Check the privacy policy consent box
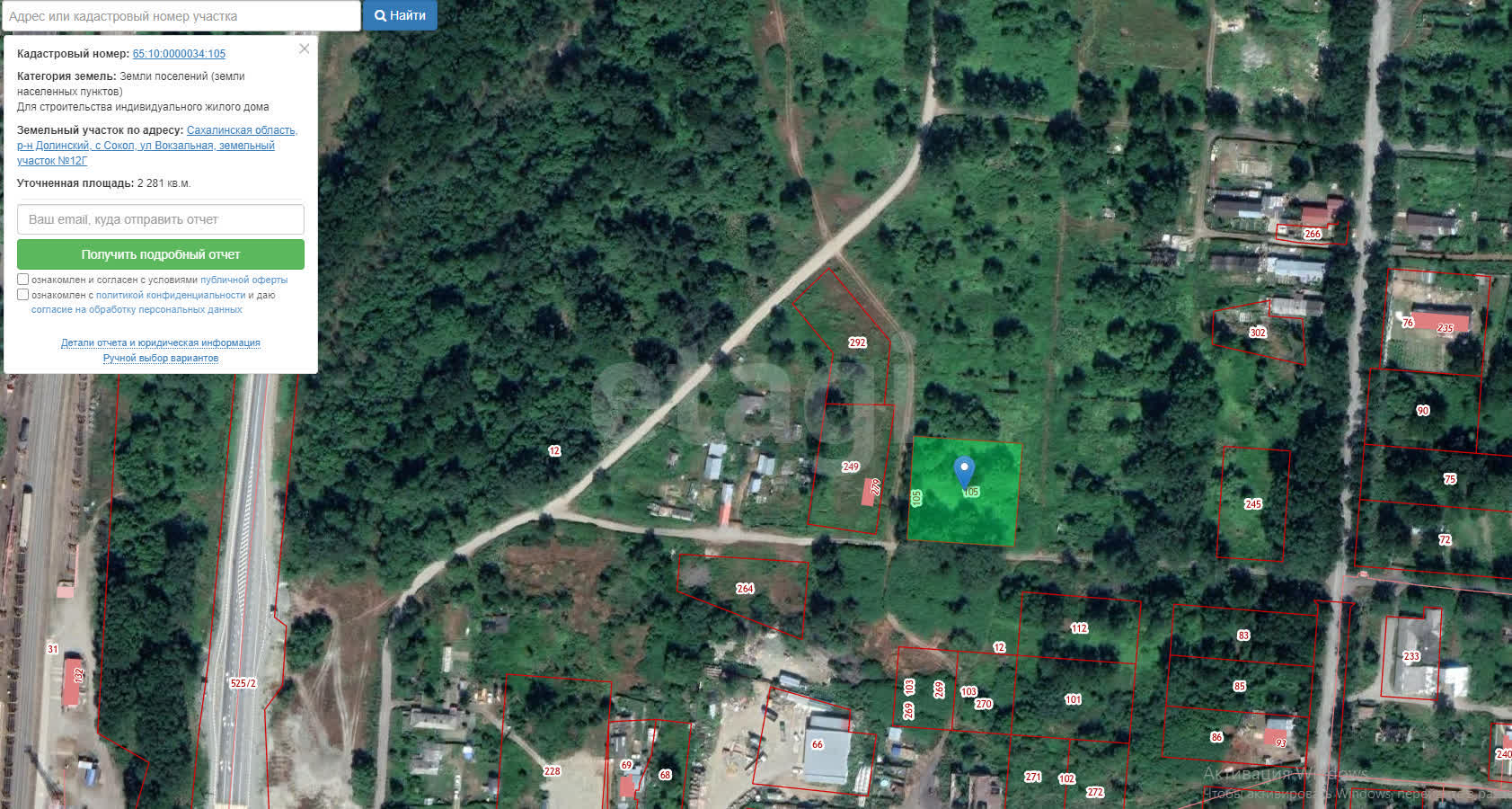 pyautogui.click(x=23, y=295)
